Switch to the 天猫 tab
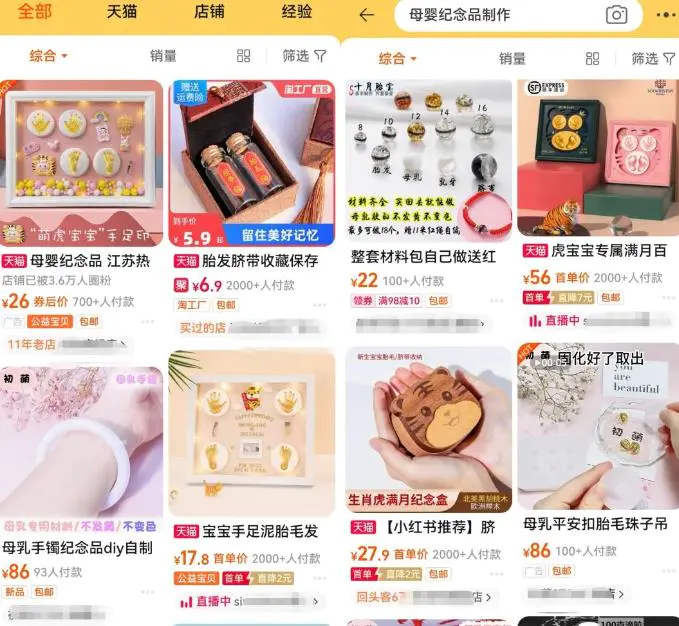Viewport: 679px width, 626px height. 122,12
